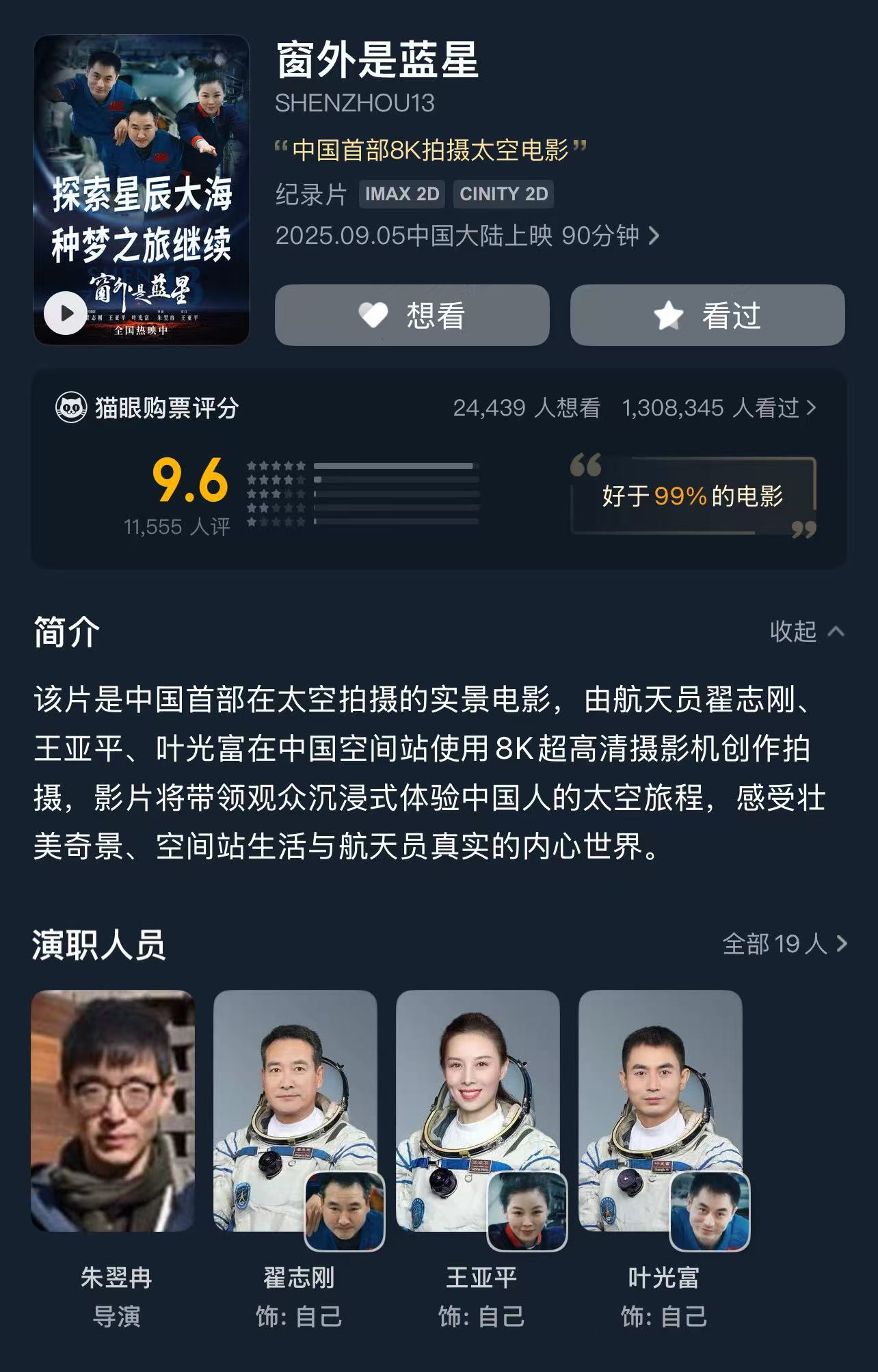Collapse the 简介 section with 收起

pyautogui.click(x=806, y=631)
